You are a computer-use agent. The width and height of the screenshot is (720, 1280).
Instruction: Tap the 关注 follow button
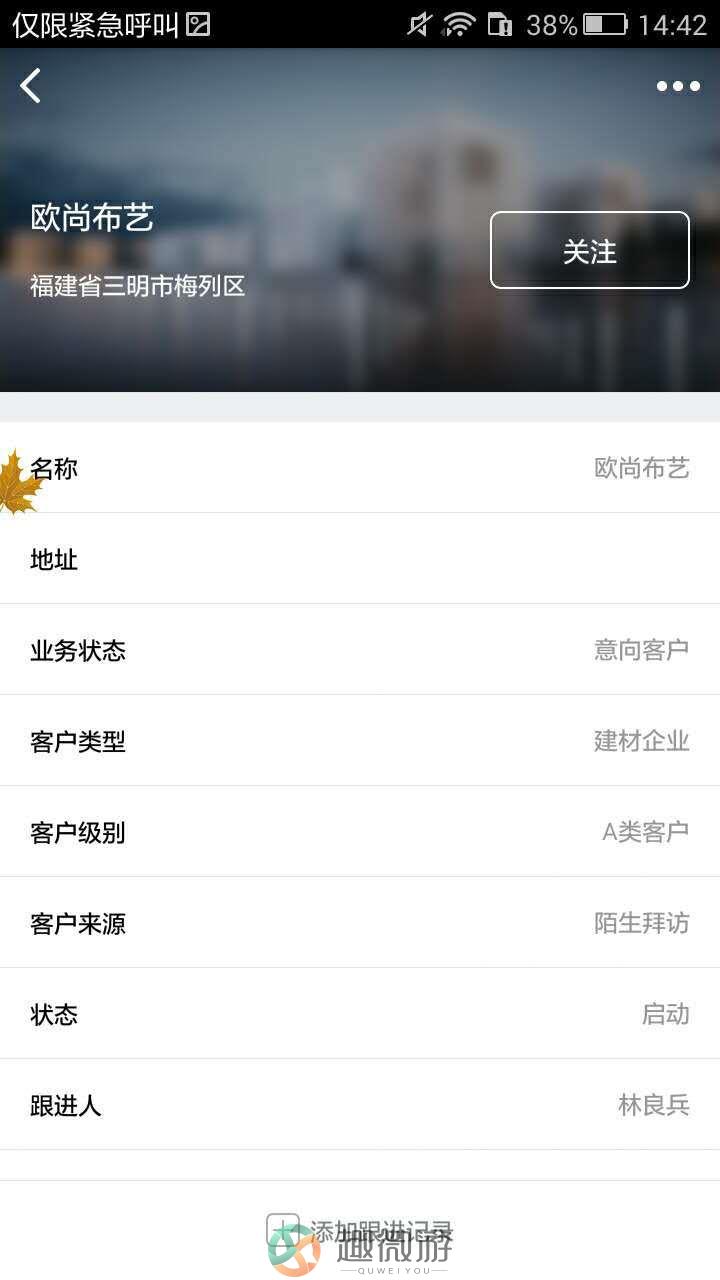pos(589,250)
